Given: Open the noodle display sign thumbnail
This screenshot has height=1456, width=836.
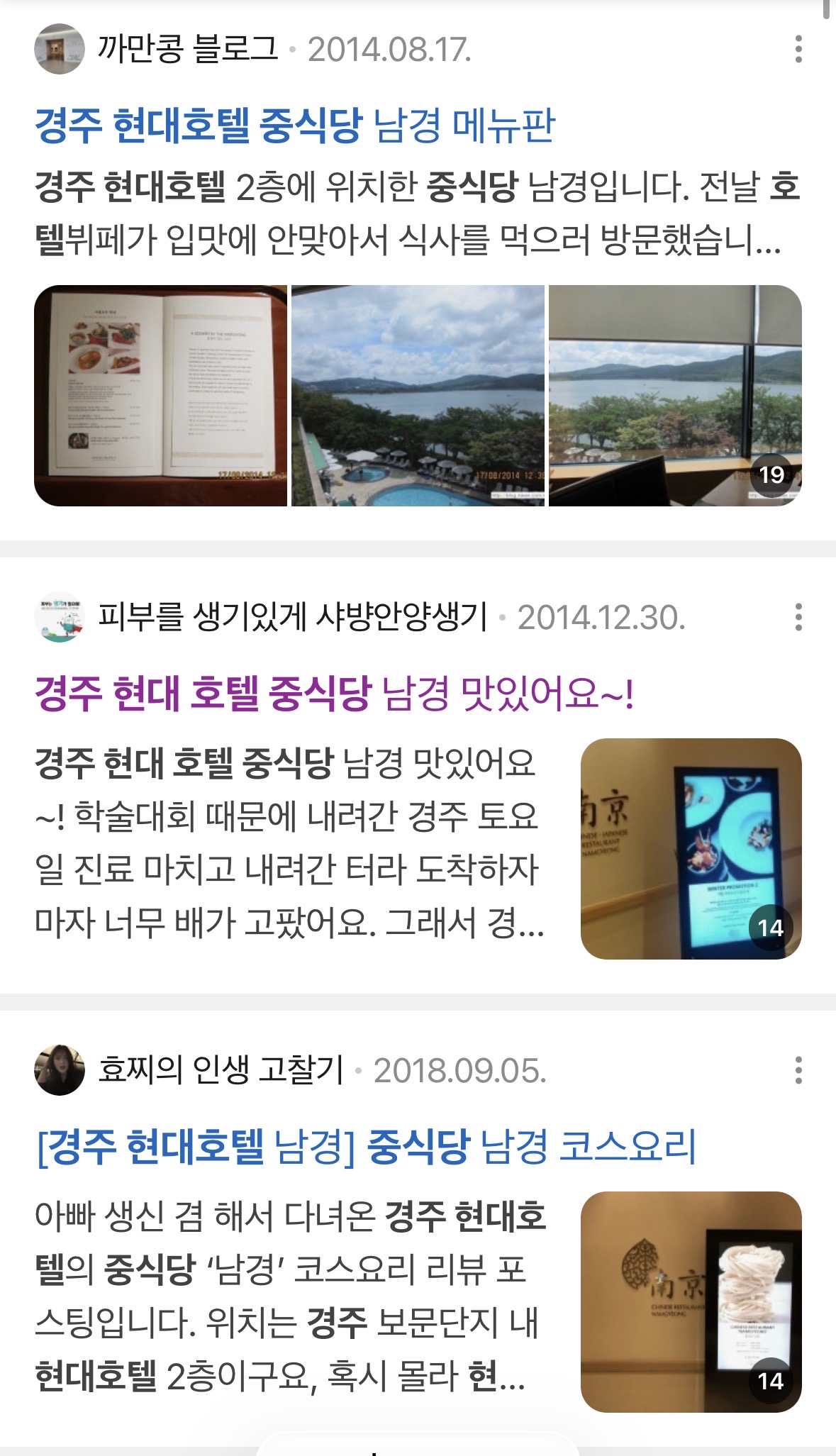Looking at the screenshot, I should pos(691,1302).
